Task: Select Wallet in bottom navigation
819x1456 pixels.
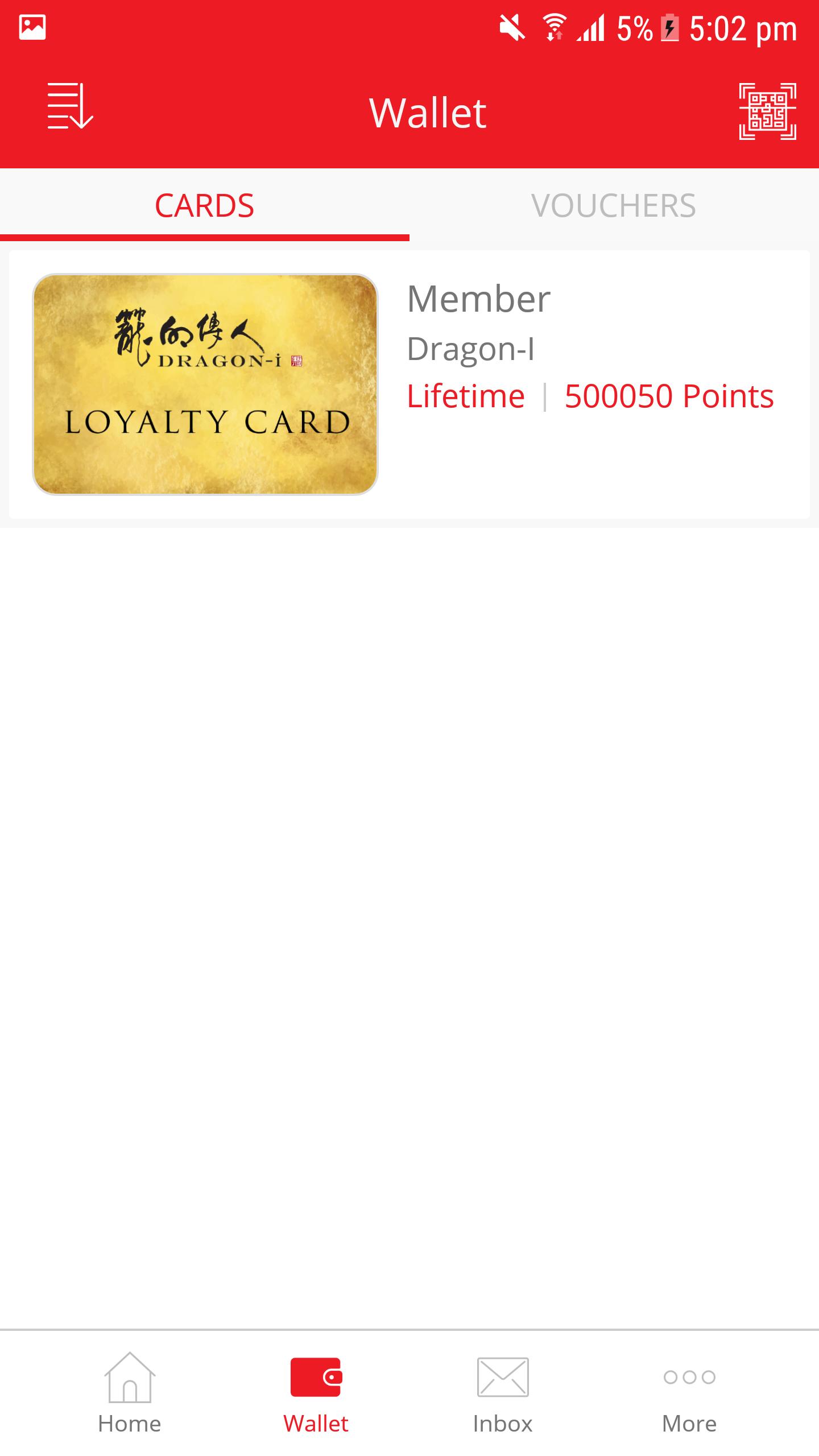Action: (316, 1392)
